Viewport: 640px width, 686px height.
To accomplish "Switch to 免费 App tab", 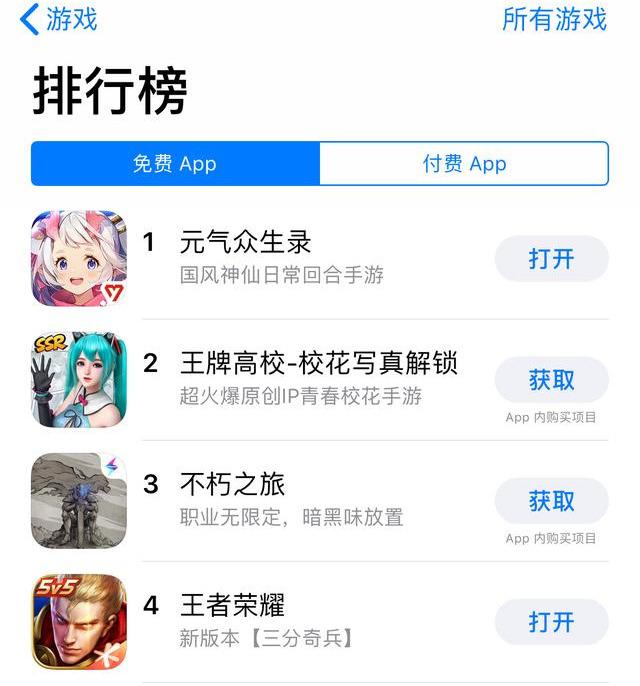I will [175, 164].
